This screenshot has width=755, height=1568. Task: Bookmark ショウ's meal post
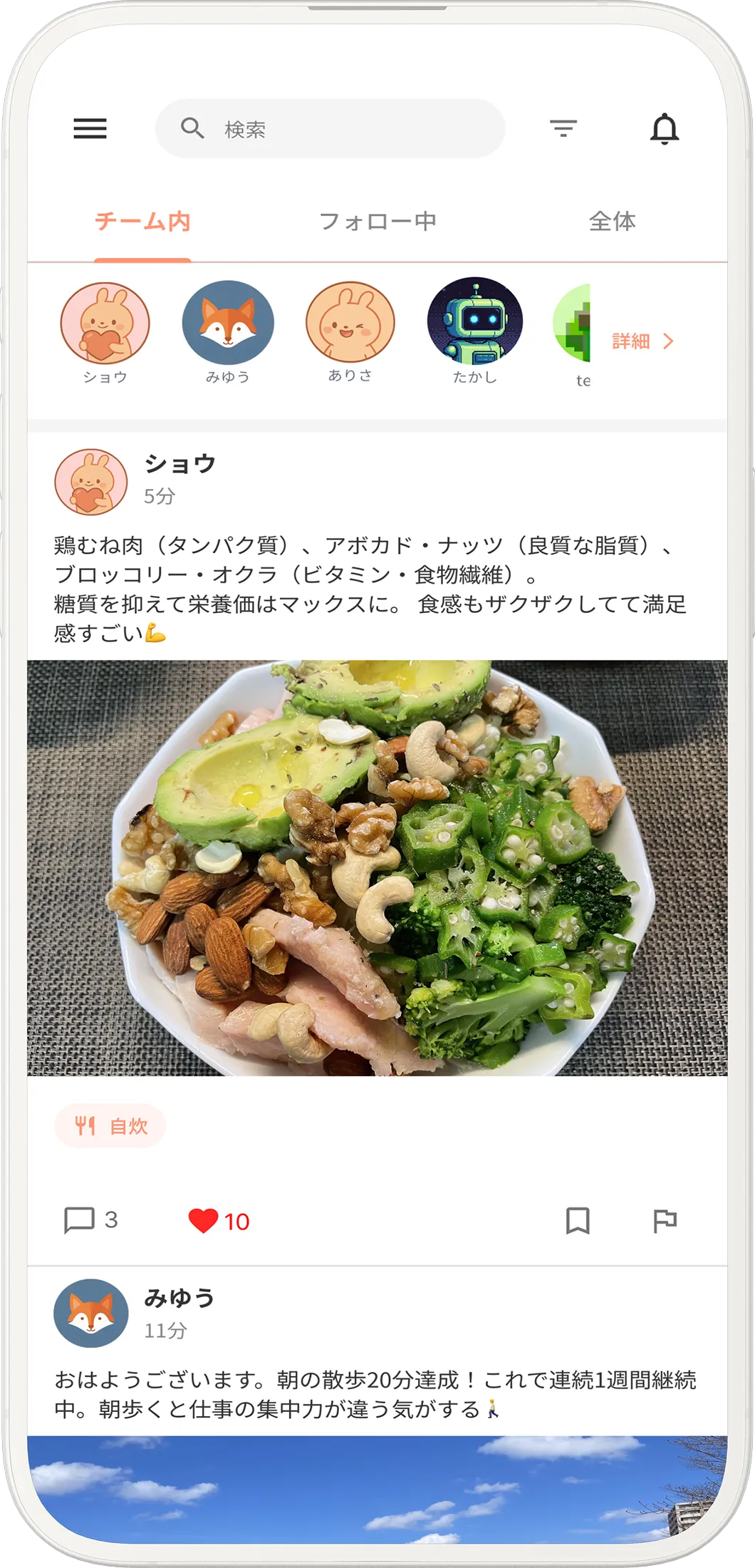tap(578, 1221)
